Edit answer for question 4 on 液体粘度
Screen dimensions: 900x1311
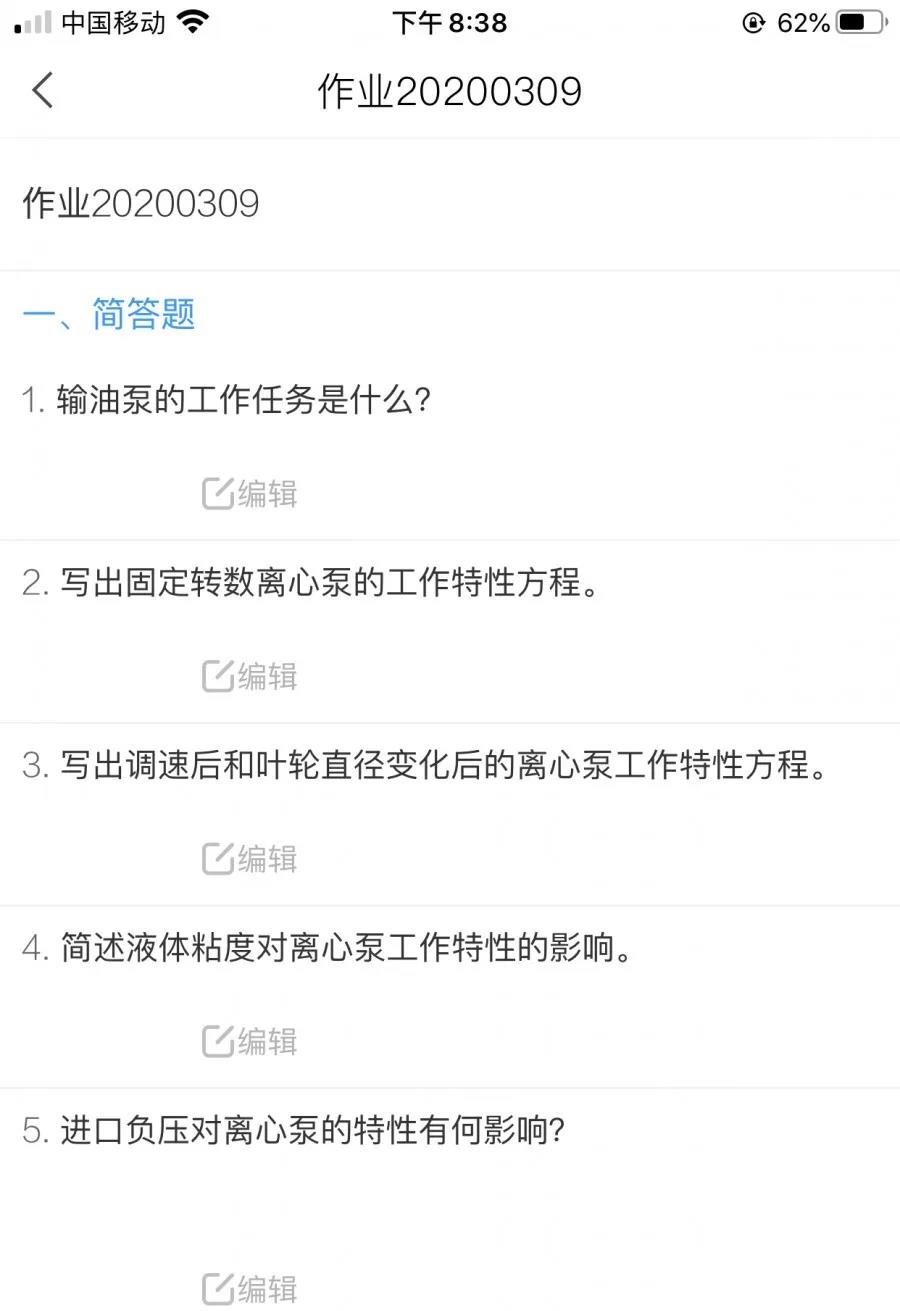click(250, 1042)
